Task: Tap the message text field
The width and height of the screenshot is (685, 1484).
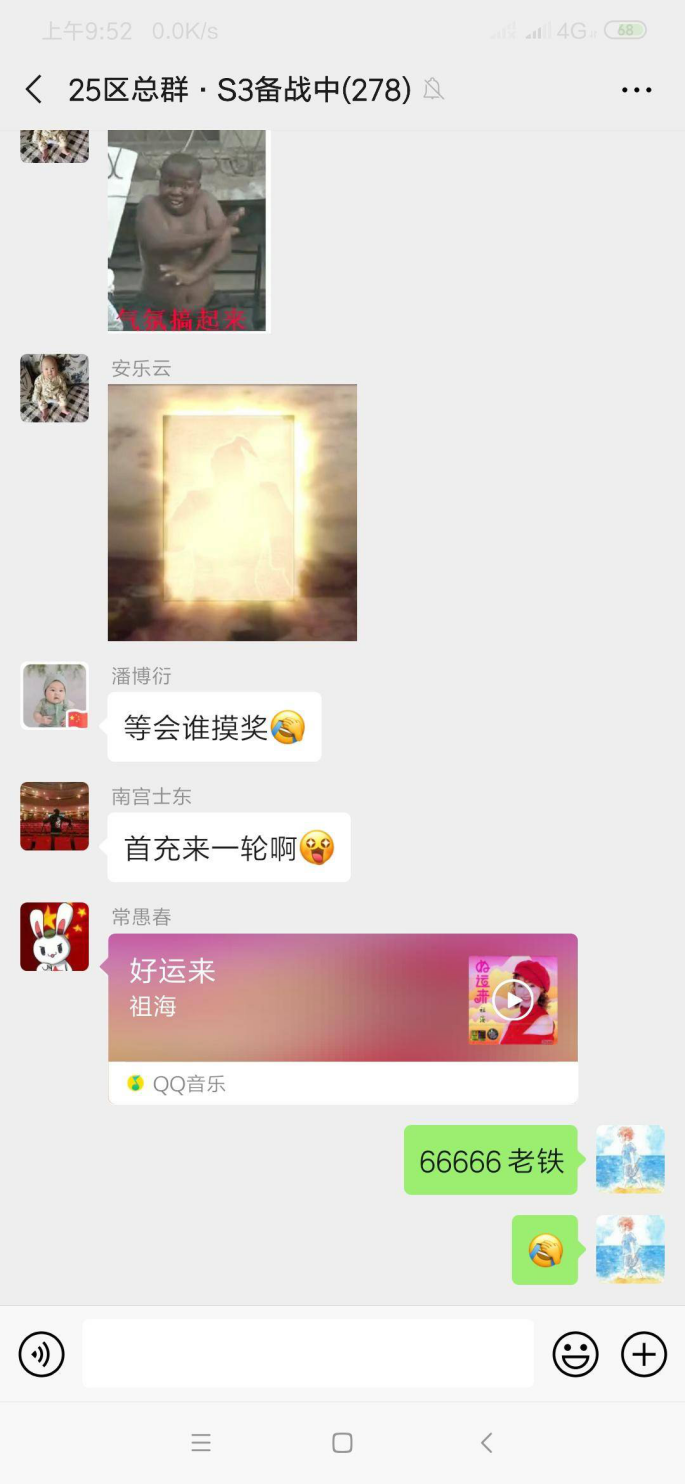Action: pos(308,1354)
